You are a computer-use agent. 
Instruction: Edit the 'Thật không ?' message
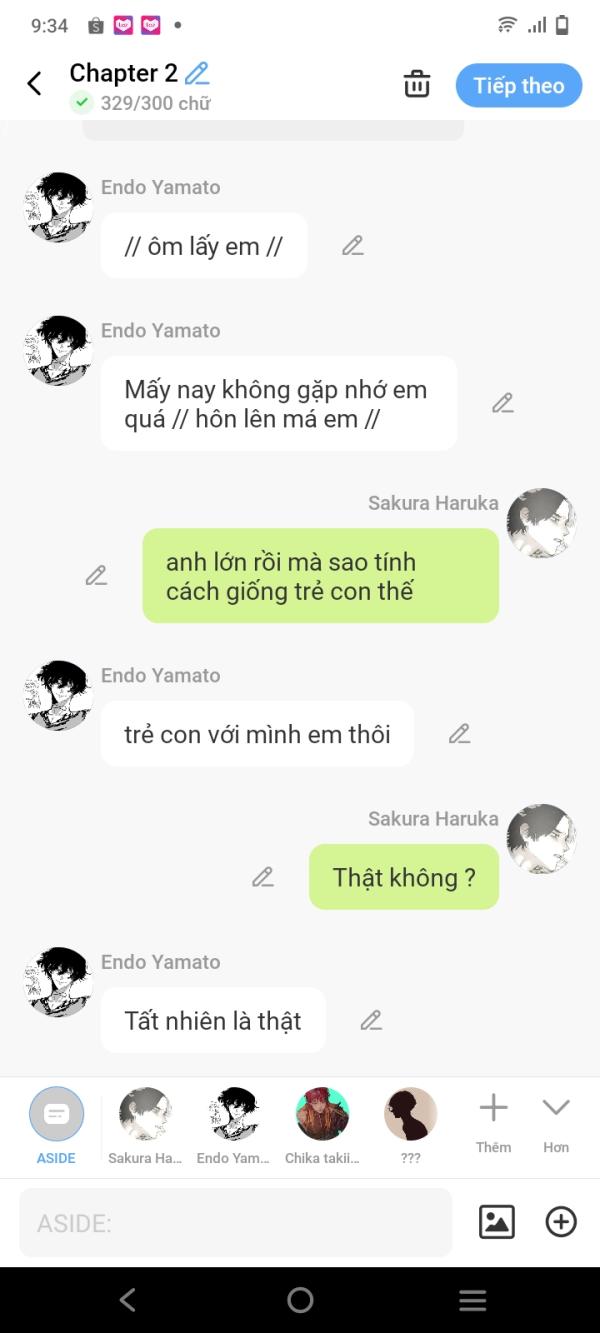(262, 877)
